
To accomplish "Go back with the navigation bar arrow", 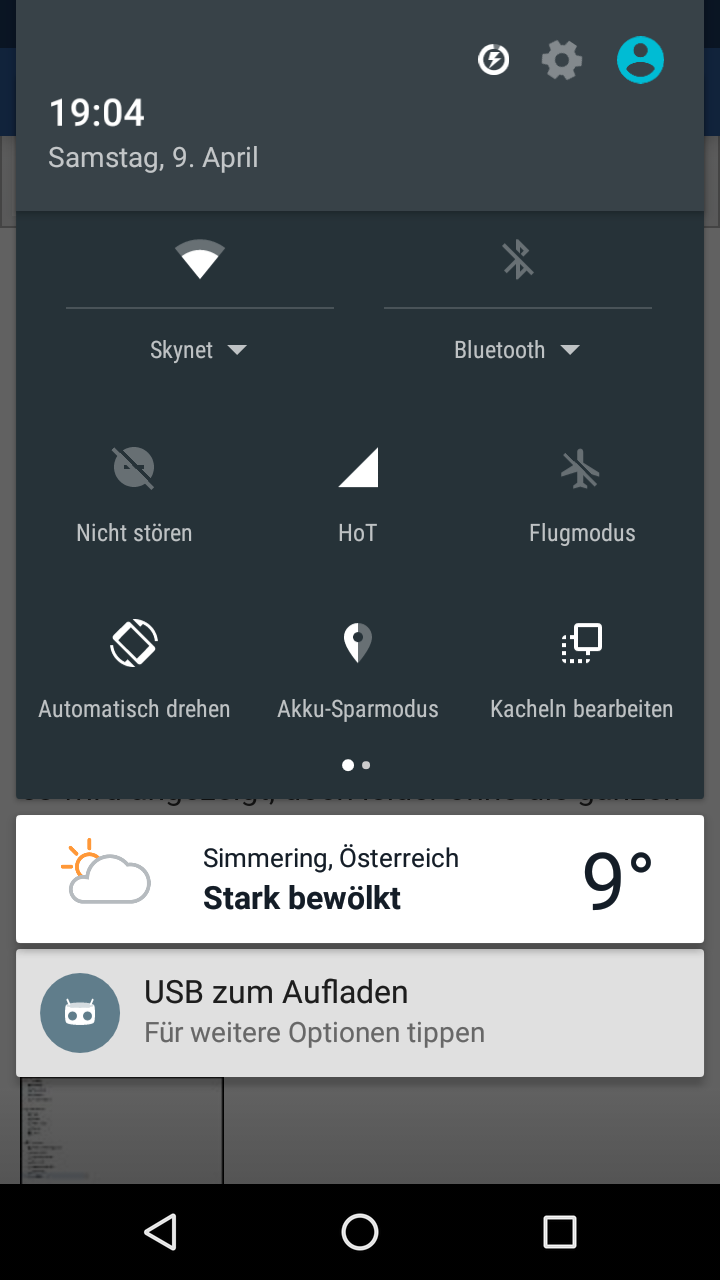I will coord(160,1232).
